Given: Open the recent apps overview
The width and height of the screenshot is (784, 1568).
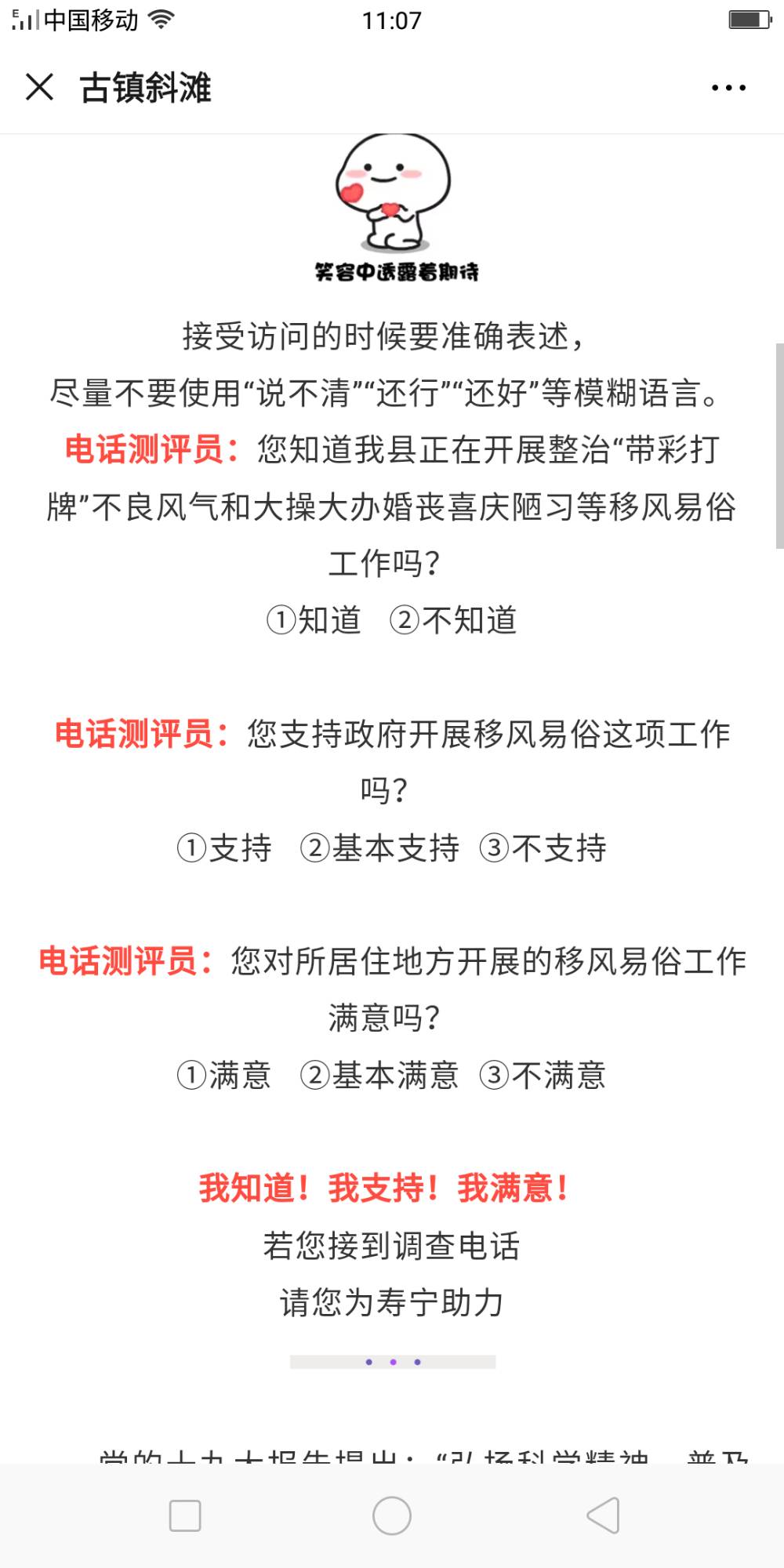Looking at the screenshot, I should coord(185,1515).
